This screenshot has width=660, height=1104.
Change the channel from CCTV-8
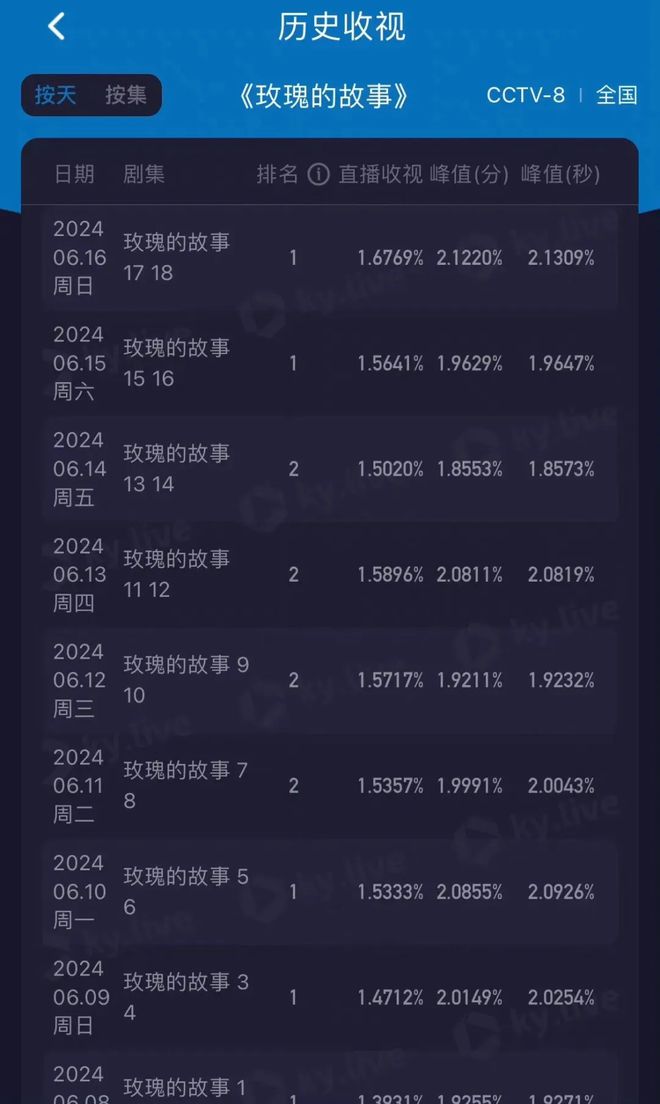pos(525,95)
